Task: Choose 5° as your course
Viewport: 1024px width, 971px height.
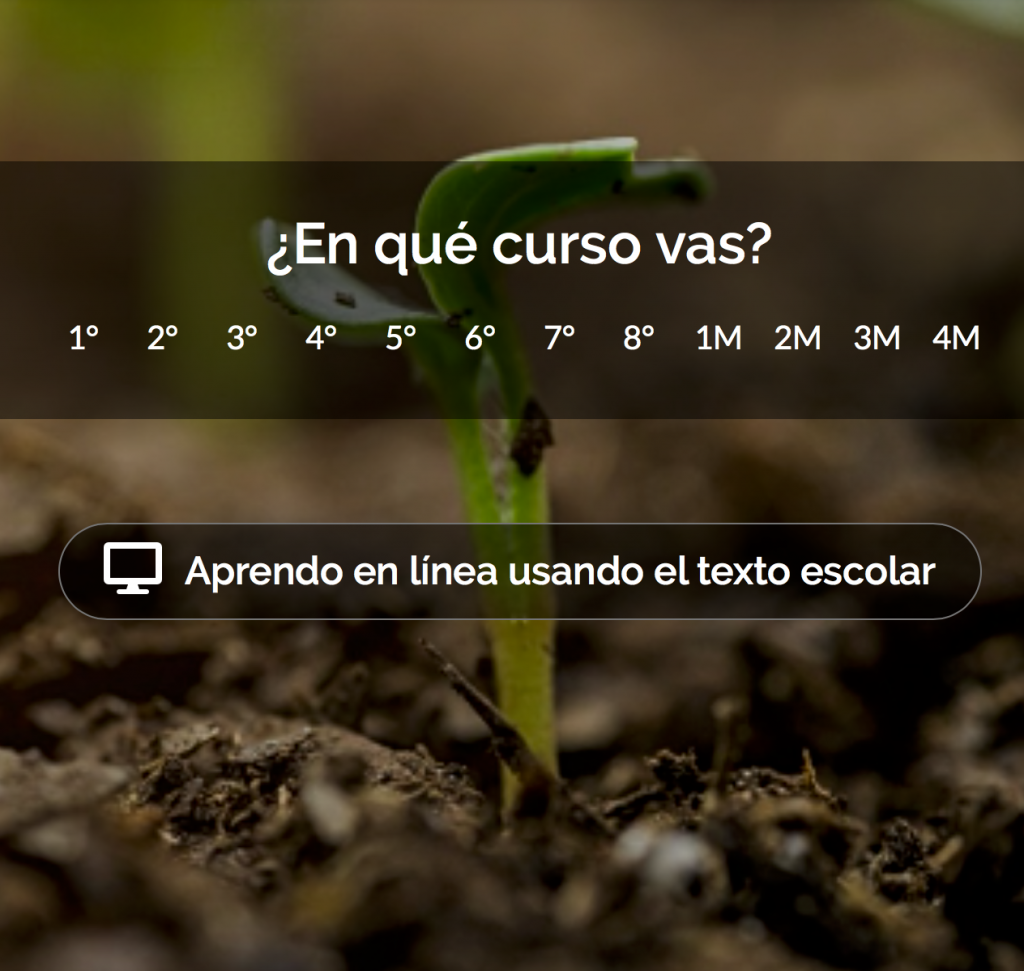Action: (401, 338)
